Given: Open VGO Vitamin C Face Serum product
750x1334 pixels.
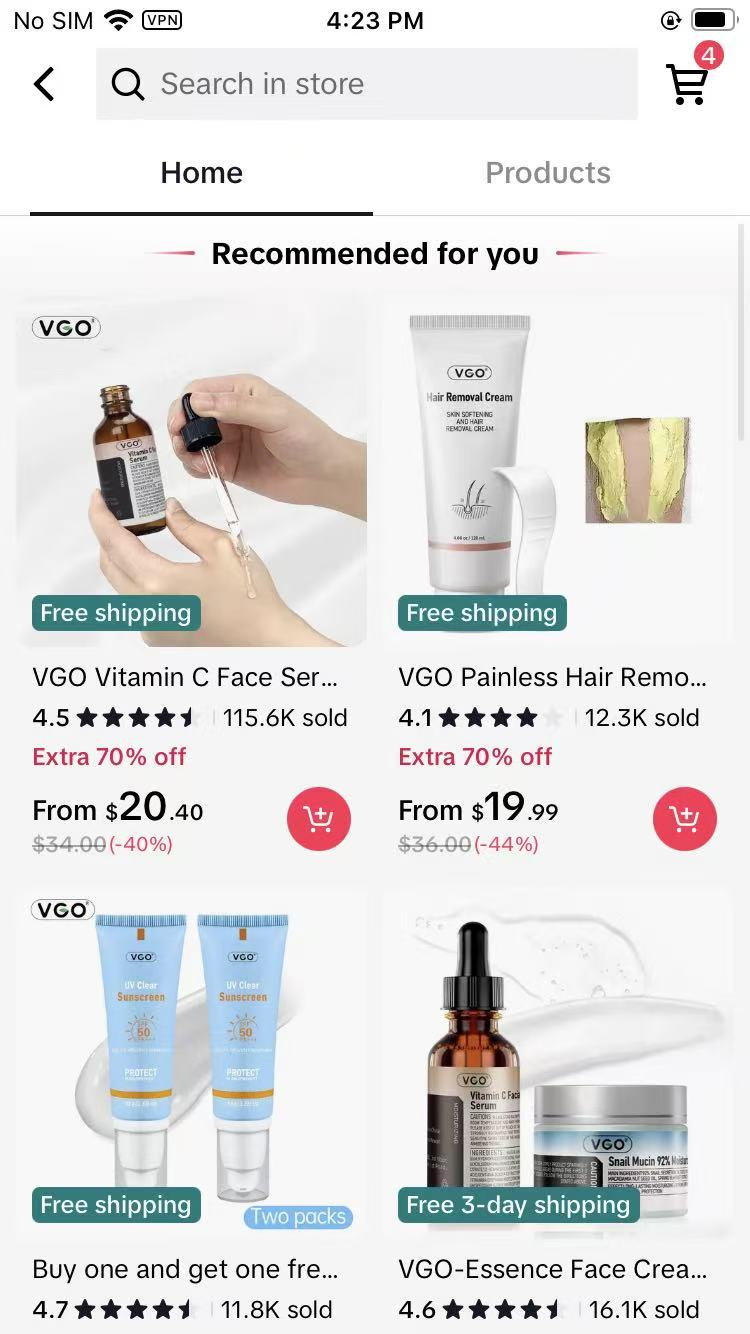Looking at the screenshot, I should [x=191, y=472].
